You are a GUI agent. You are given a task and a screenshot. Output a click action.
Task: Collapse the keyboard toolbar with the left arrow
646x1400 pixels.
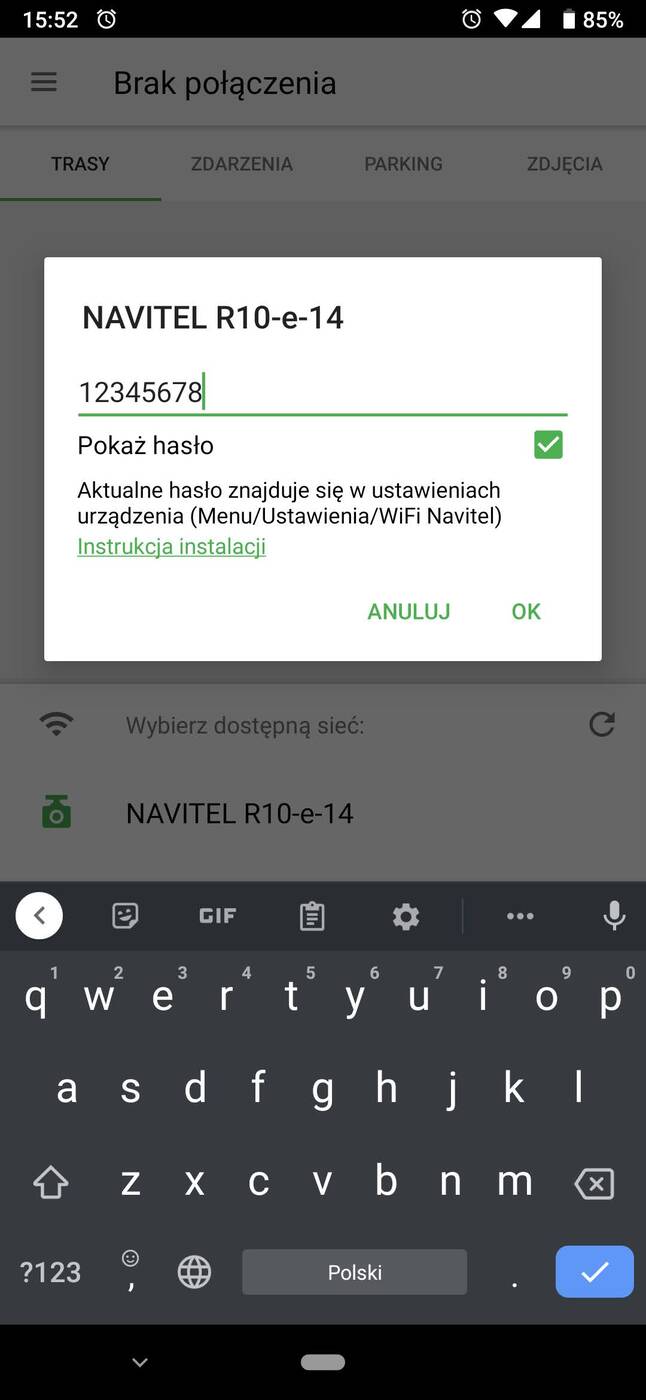tap(40, 915)
